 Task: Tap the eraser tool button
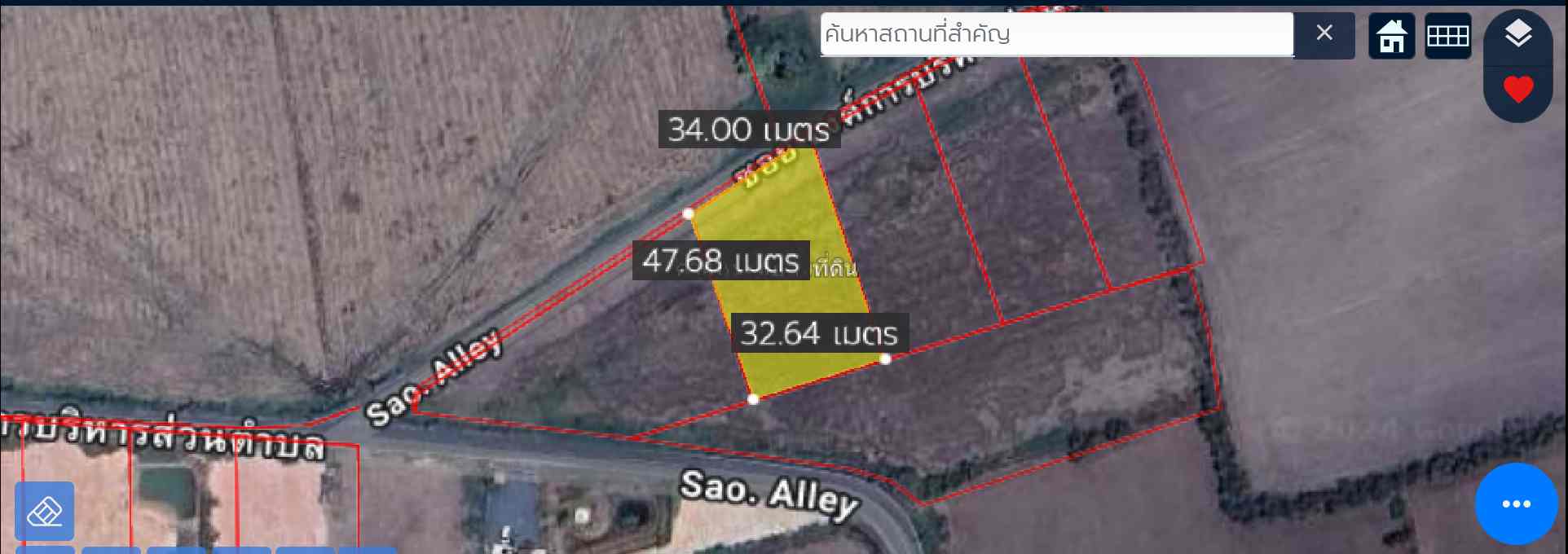(x=45, y=512)
